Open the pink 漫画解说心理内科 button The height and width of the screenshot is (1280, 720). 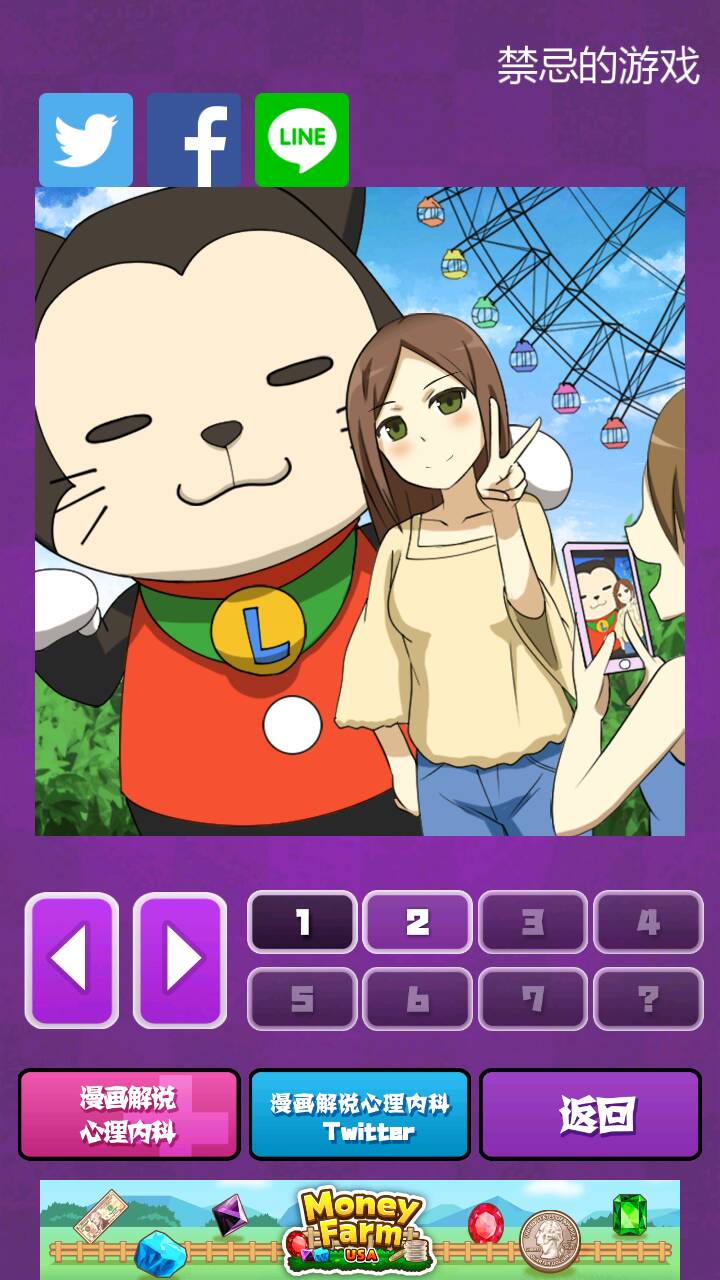129,1114
